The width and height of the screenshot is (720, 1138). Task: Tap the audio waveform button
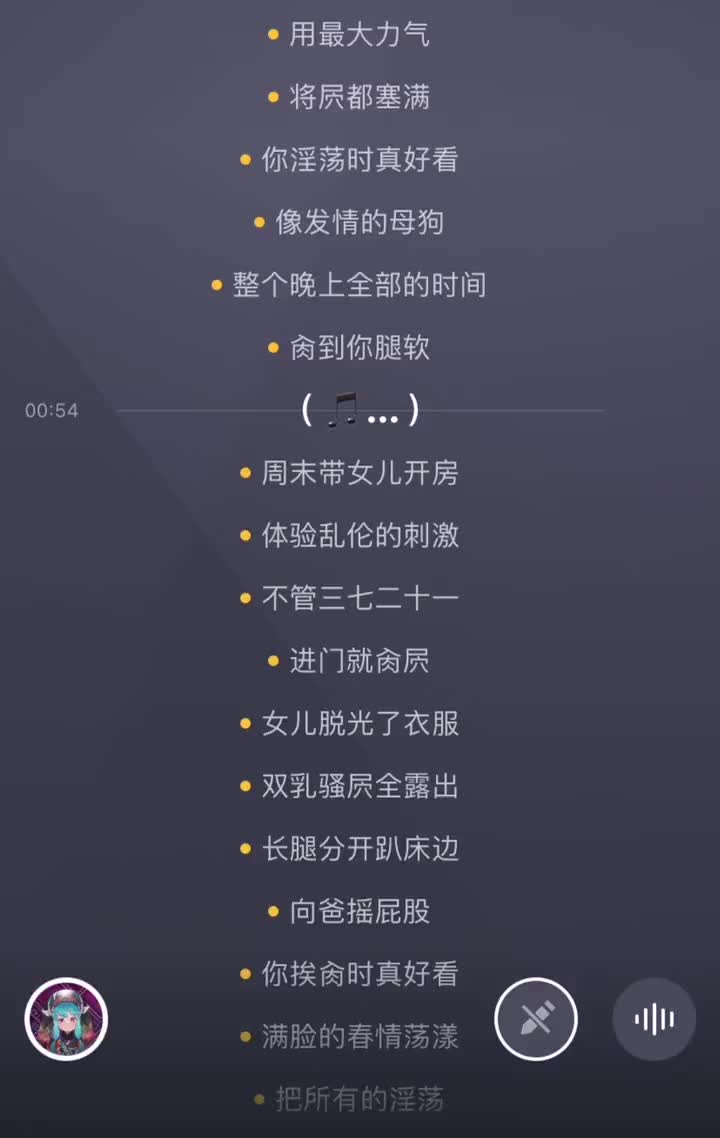(654, 1019)
